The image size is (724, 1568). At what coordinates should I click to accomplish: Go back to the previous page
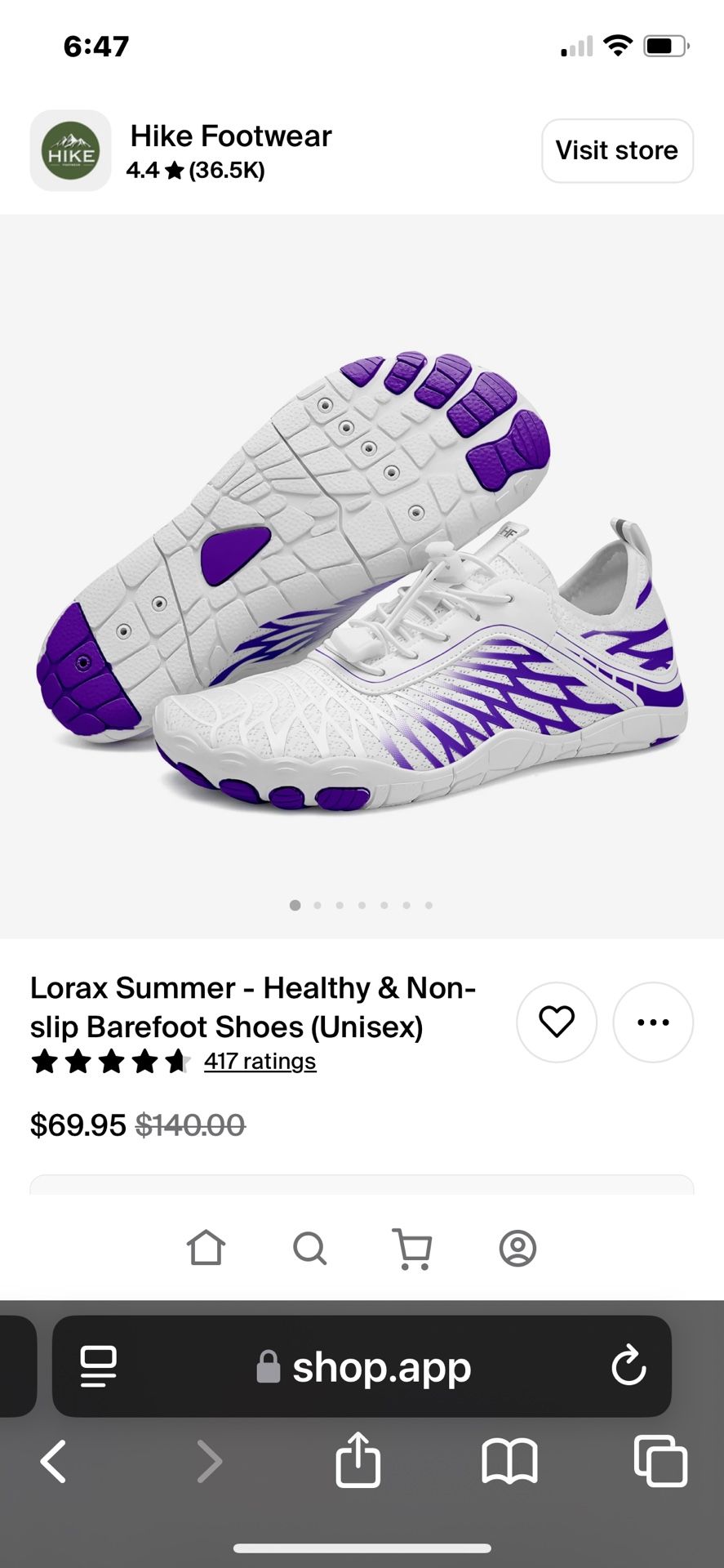click(x=54, y=1461)
